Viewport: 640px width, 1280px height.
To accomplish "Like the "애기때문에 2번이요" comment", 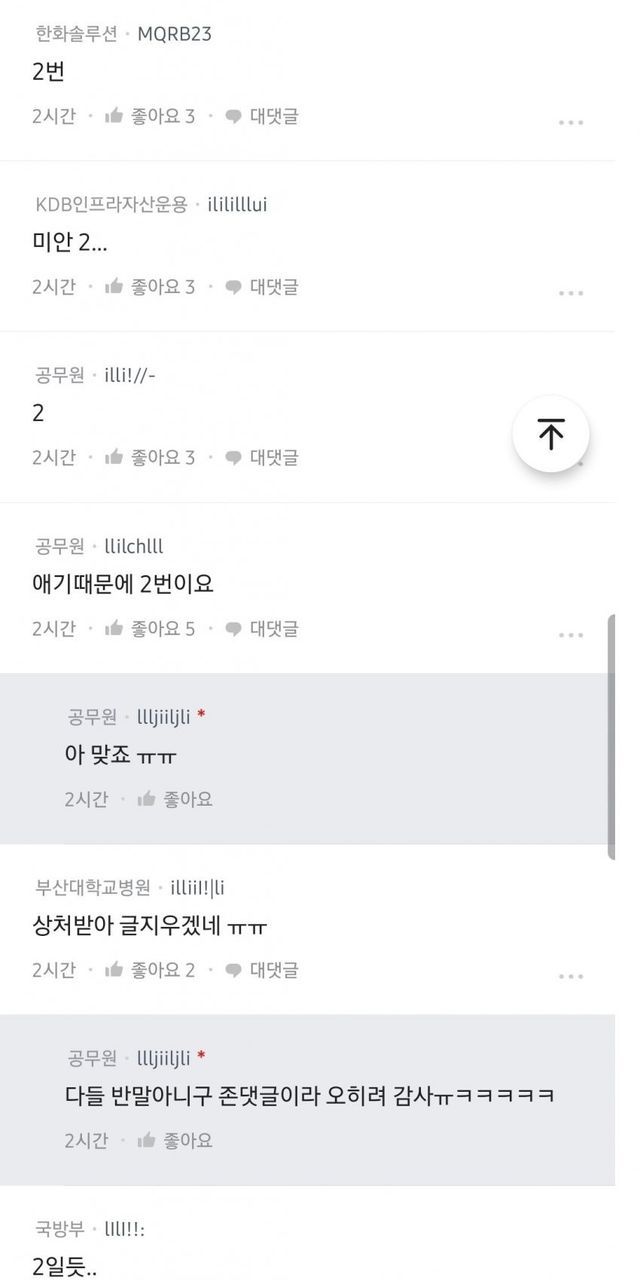I will pyautogui.click(x=150, y=629).
